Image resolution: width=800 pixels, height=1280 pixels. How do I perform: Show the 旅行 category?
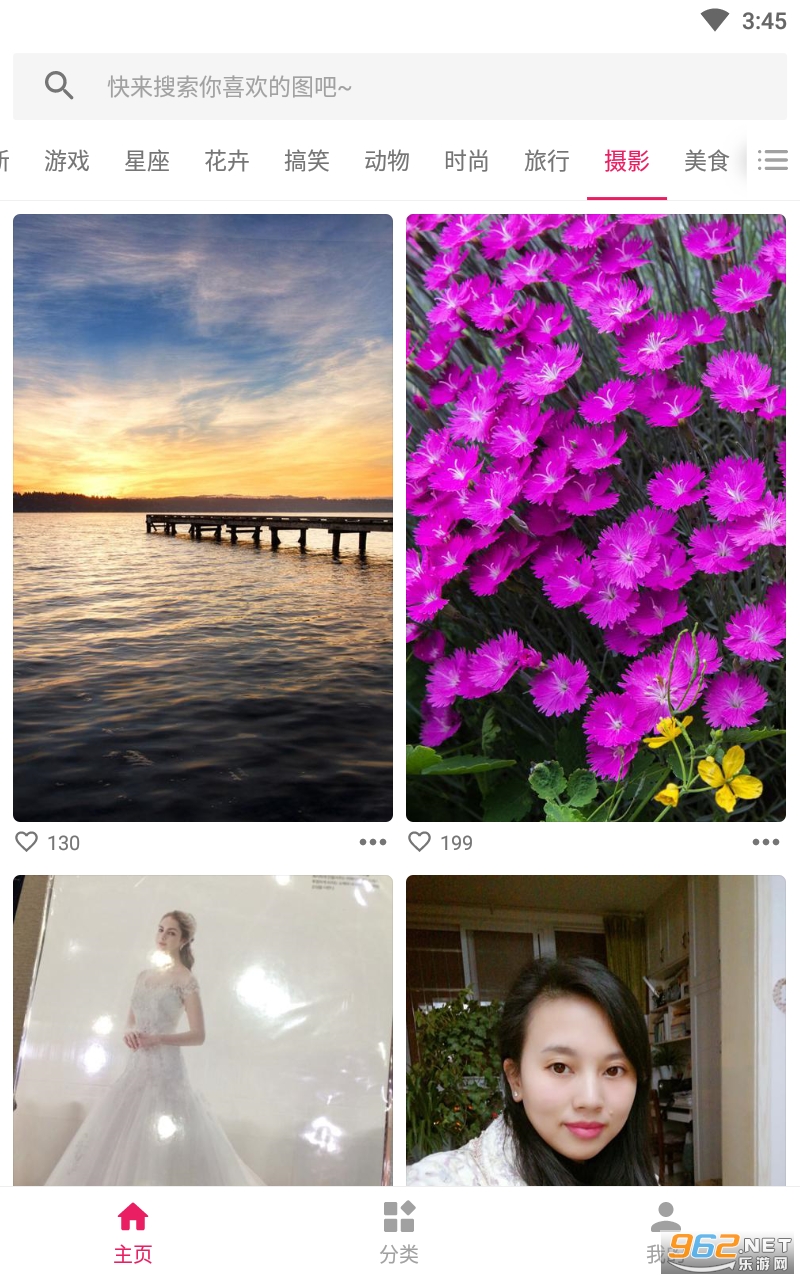547,161
